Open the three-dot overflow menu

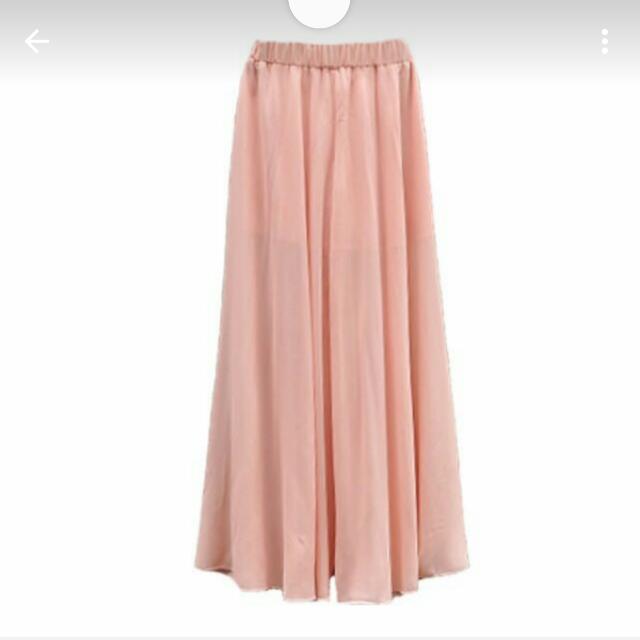point(605,41)
